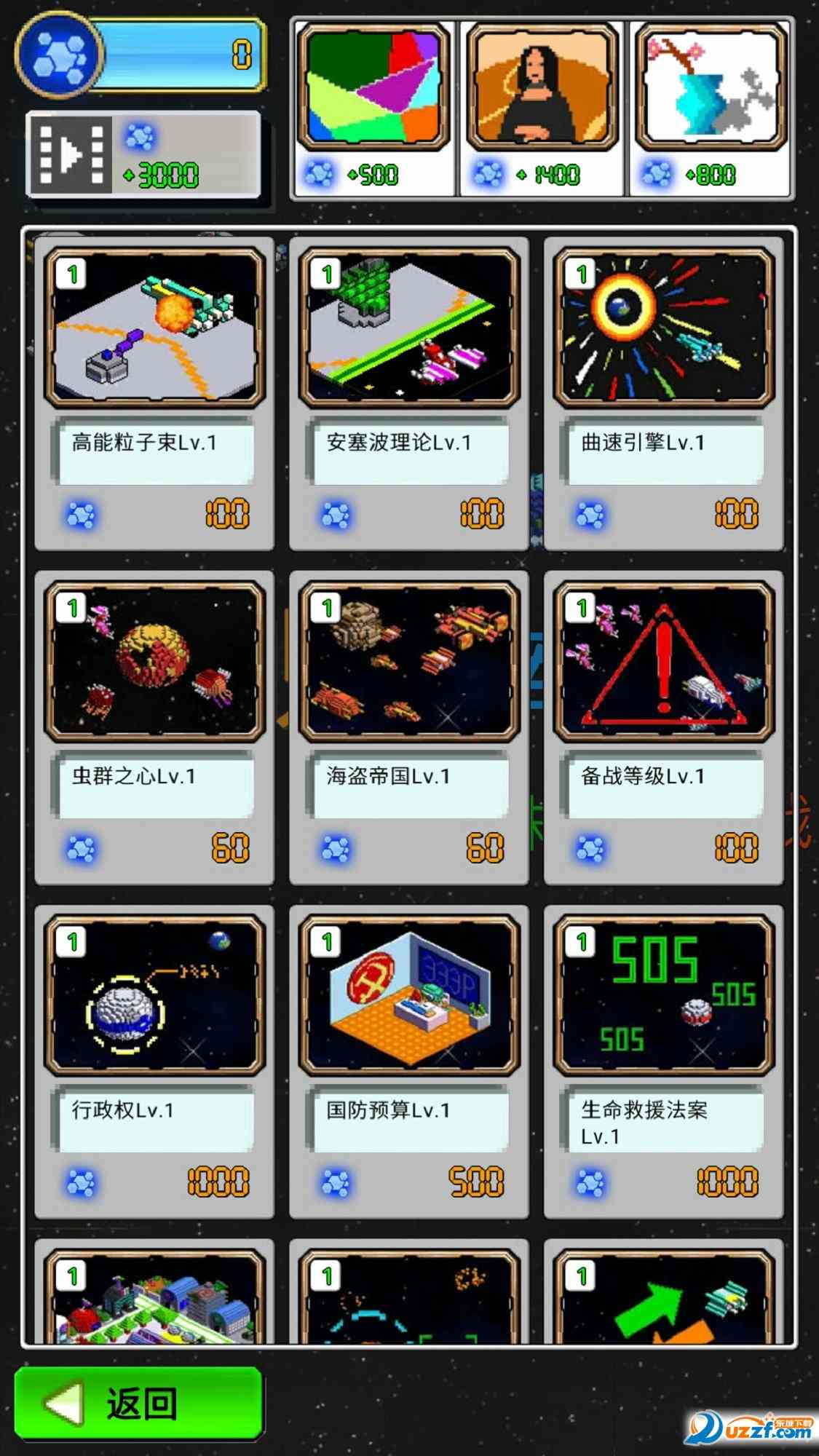Viewport: 819px width, 1456px height.
Task: Open the 高能粒子束Lv.1 upgrade card
Action: coord(154,393)
